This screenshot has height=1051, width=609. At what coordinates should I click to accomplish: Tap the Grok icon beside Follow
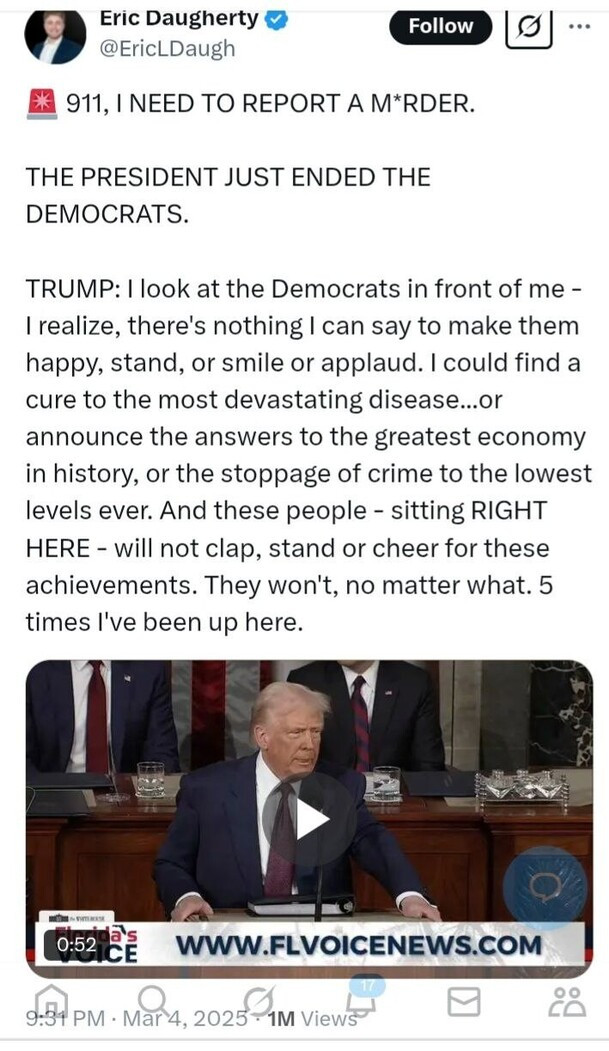(x=529, y=26)
